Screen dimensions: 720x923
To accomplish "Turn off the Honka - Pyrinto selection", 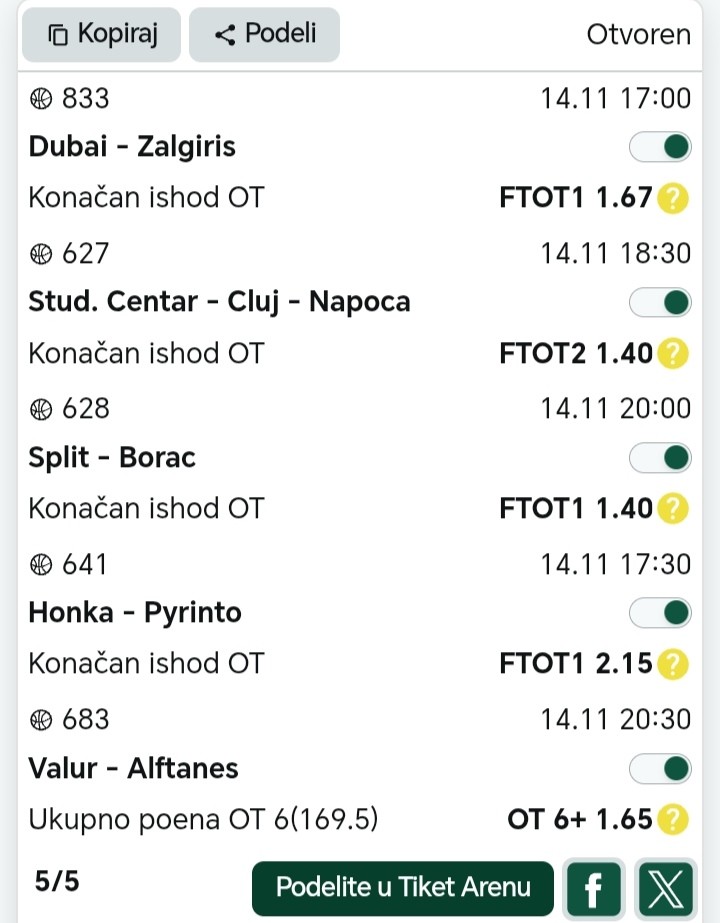I will 660,612.
